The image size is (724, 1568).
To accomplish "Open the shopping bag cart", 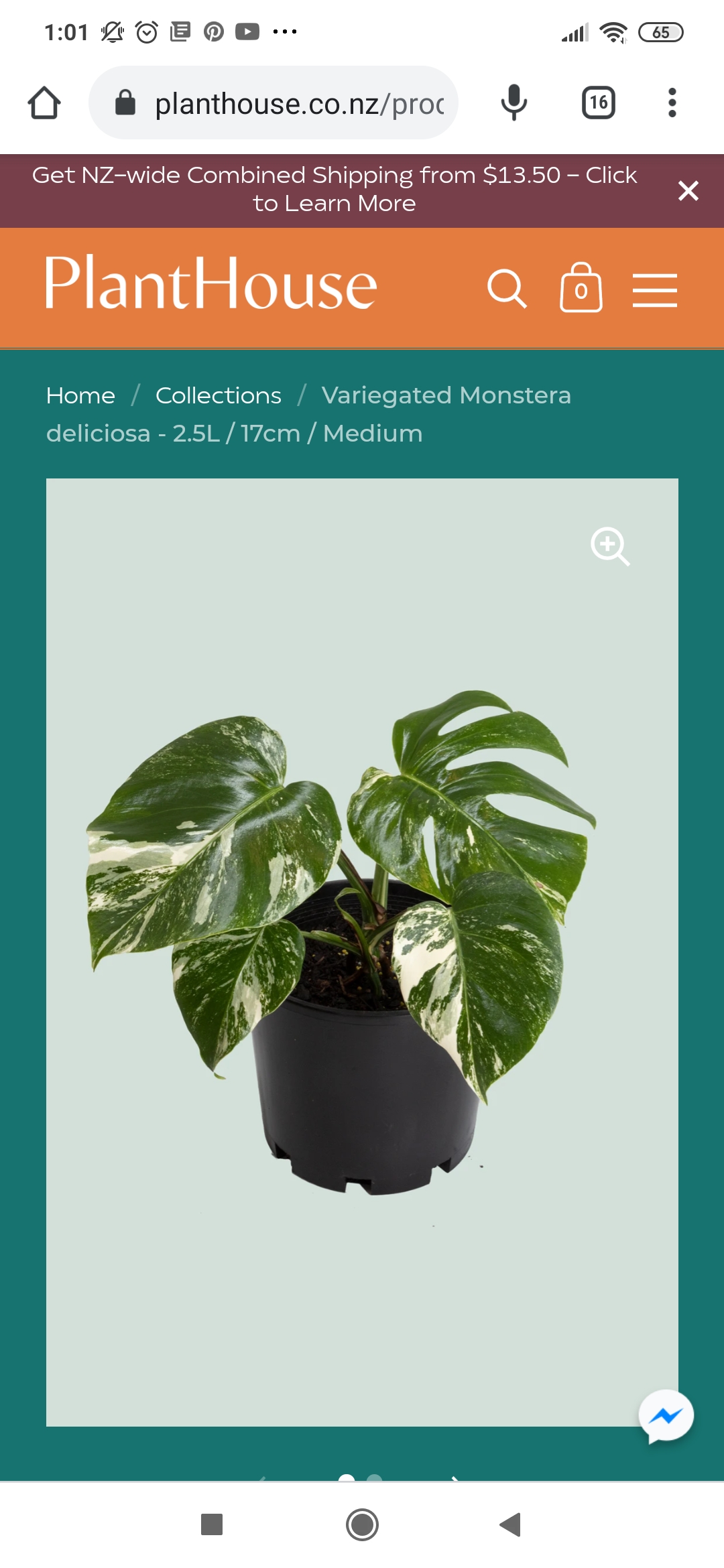I will (581, 287).
